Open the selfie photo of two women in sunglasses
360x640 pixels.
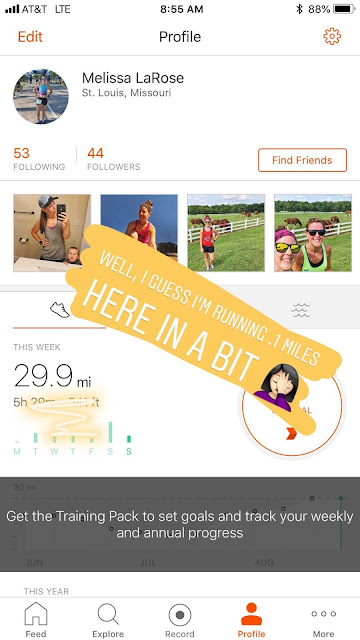[313, 233]
